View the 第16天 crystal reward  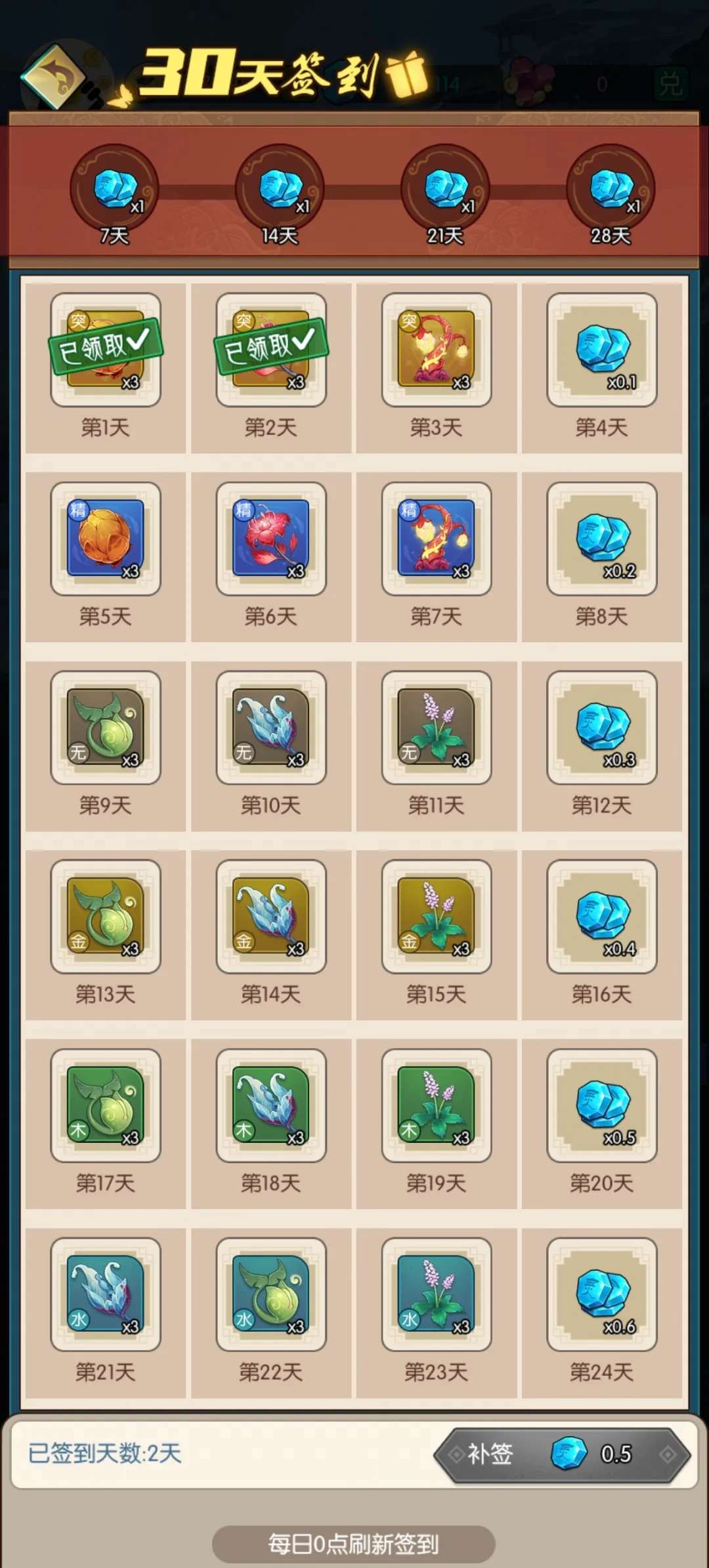pos(602,917)
